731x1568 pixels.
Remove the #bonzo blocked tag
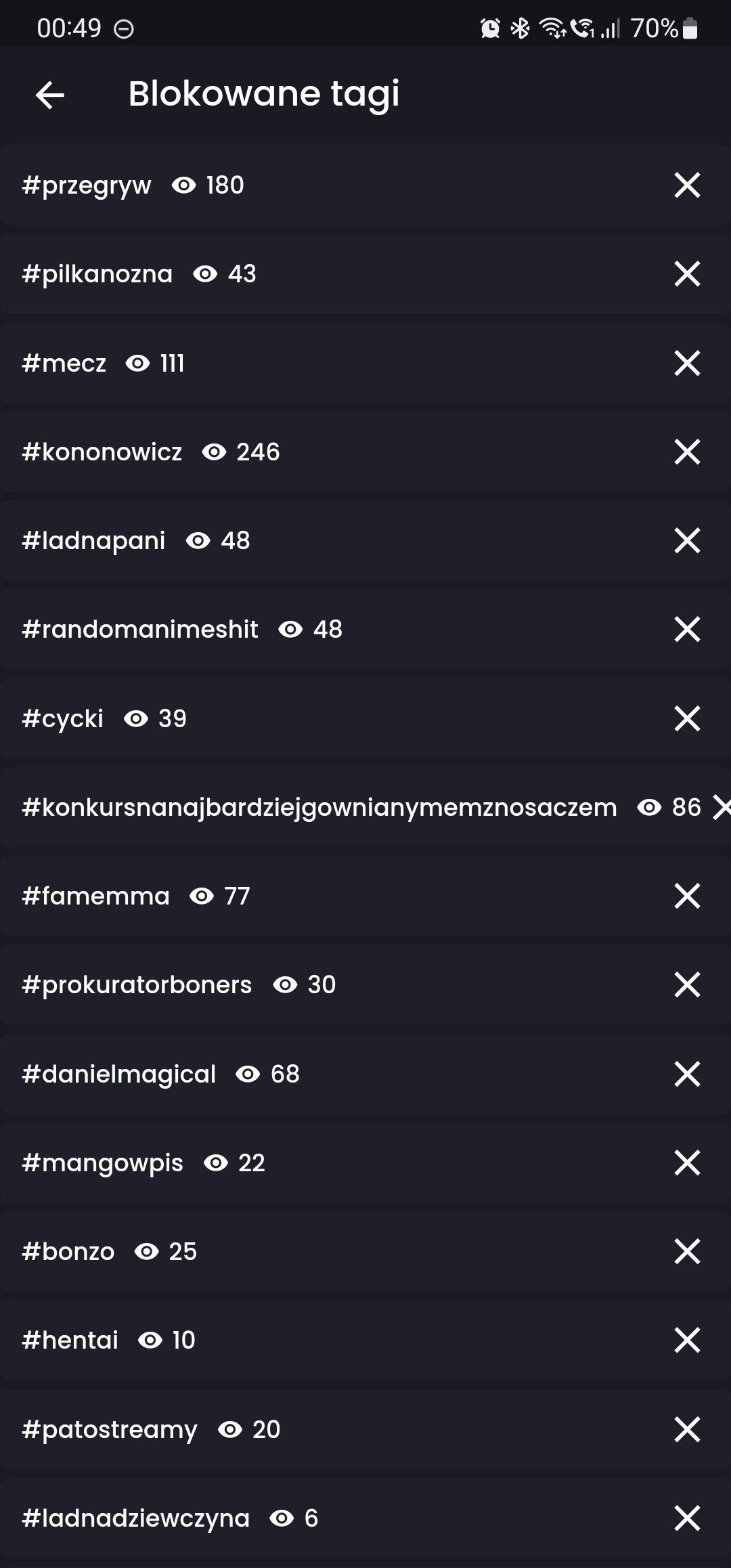click(687, 1251)
